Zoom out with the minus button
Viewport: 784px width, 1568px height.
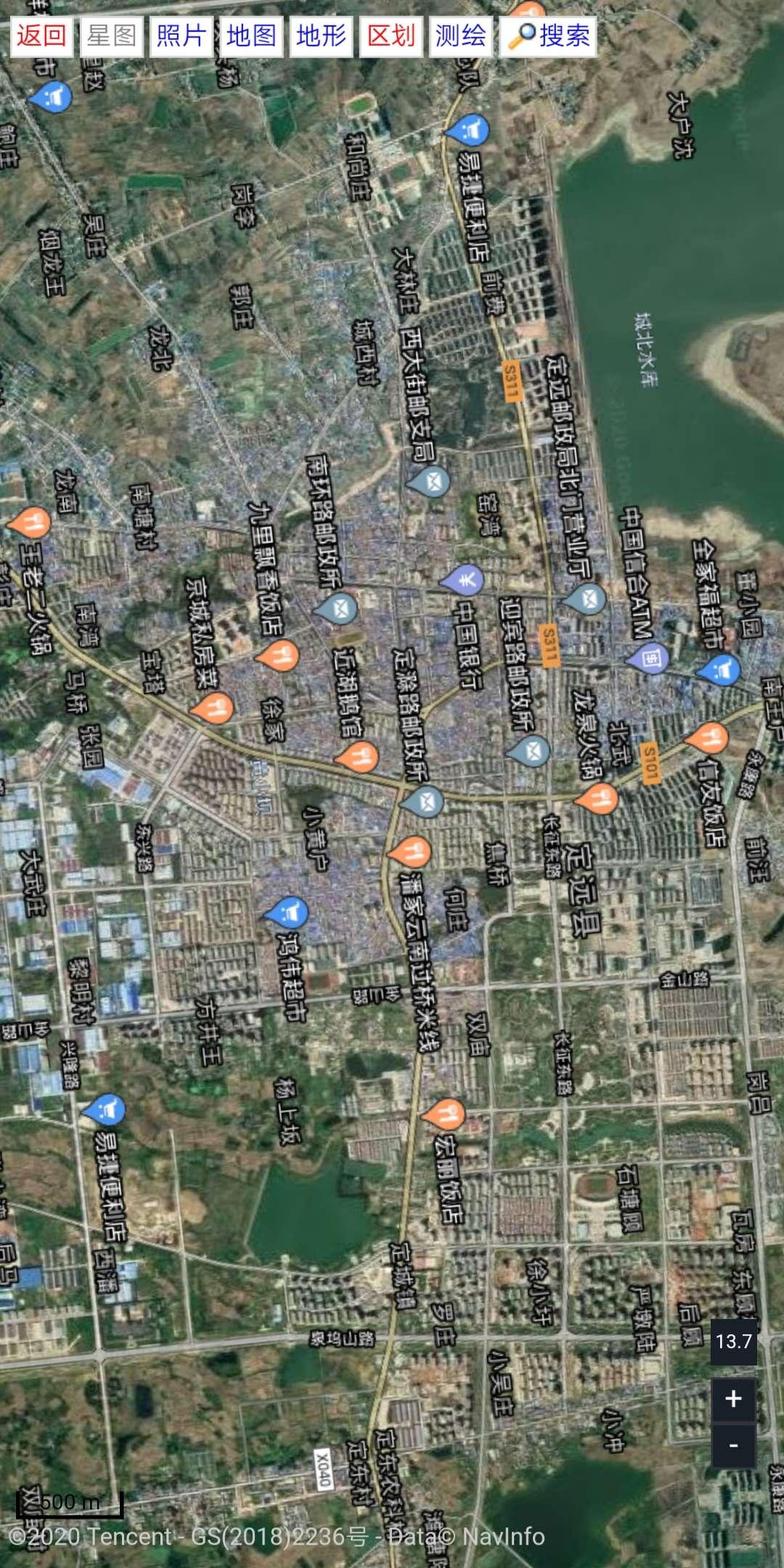[x=733, y=1445]
